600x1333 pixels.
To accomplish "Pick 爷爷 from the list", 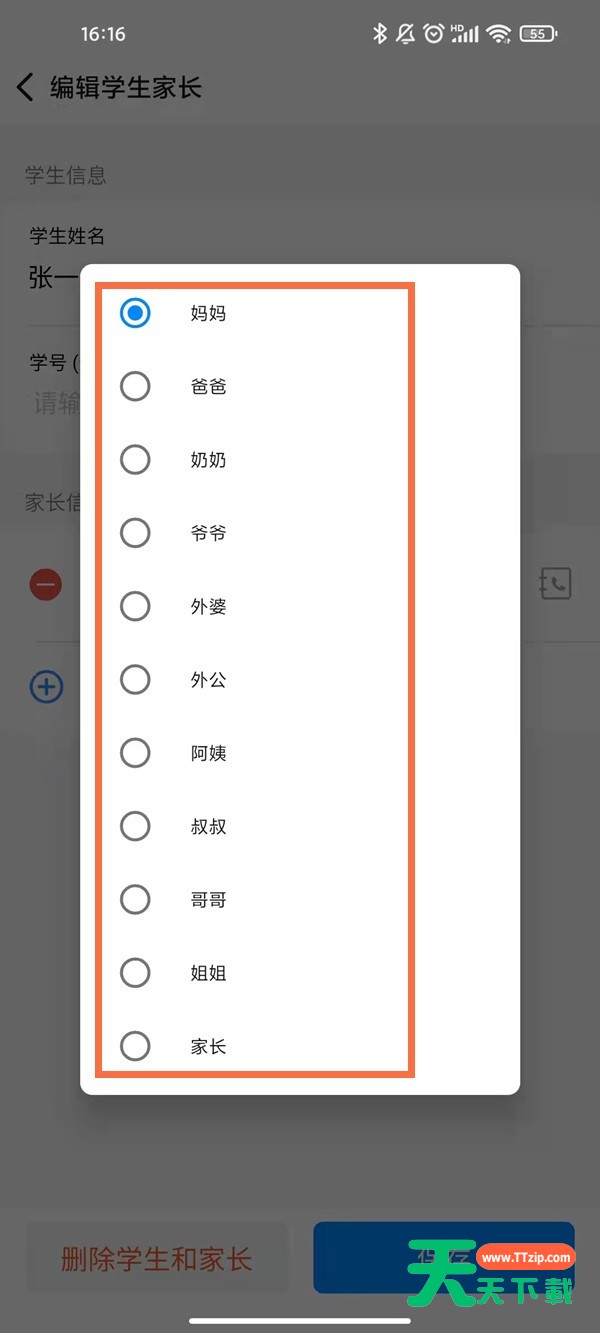I will 135,533.
